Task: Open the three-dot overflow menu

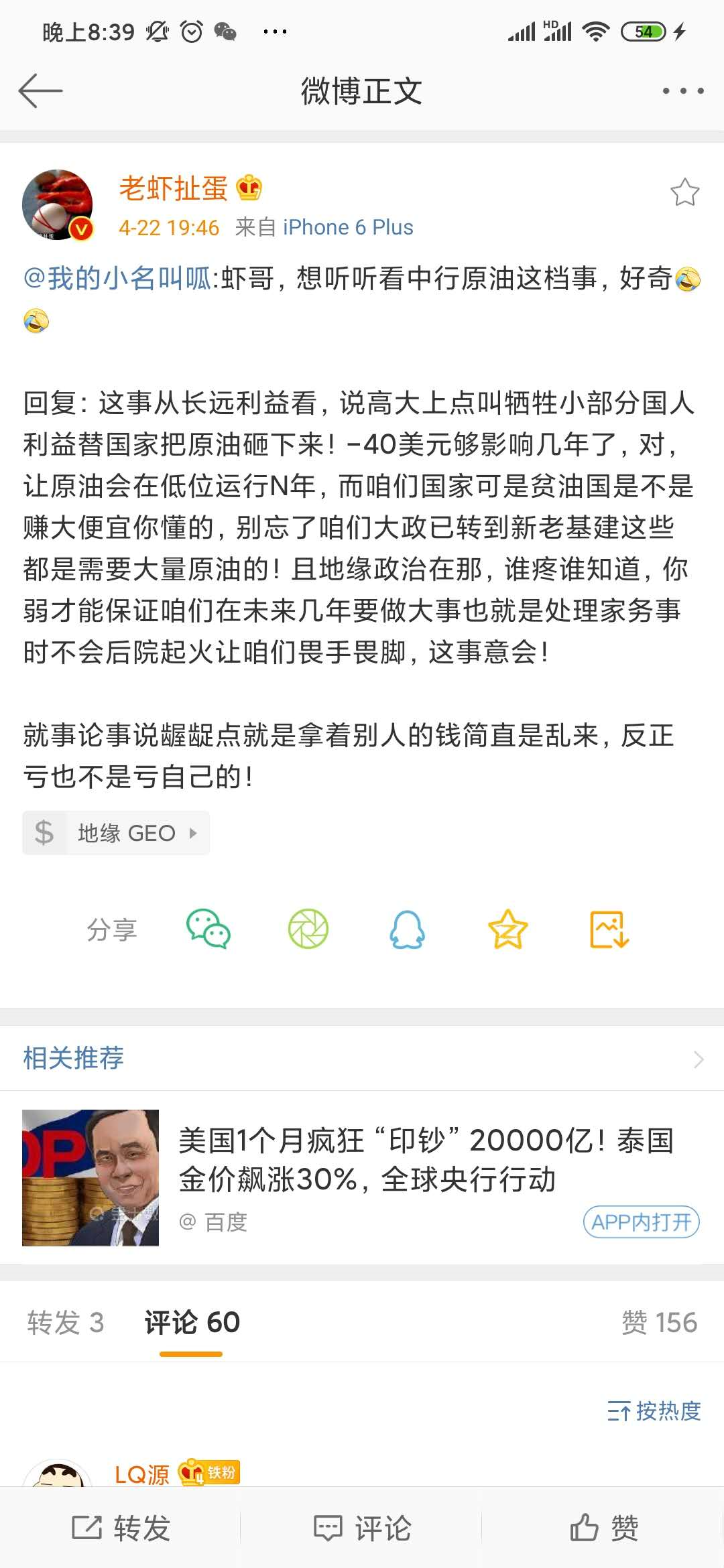Action: [682, 91]
